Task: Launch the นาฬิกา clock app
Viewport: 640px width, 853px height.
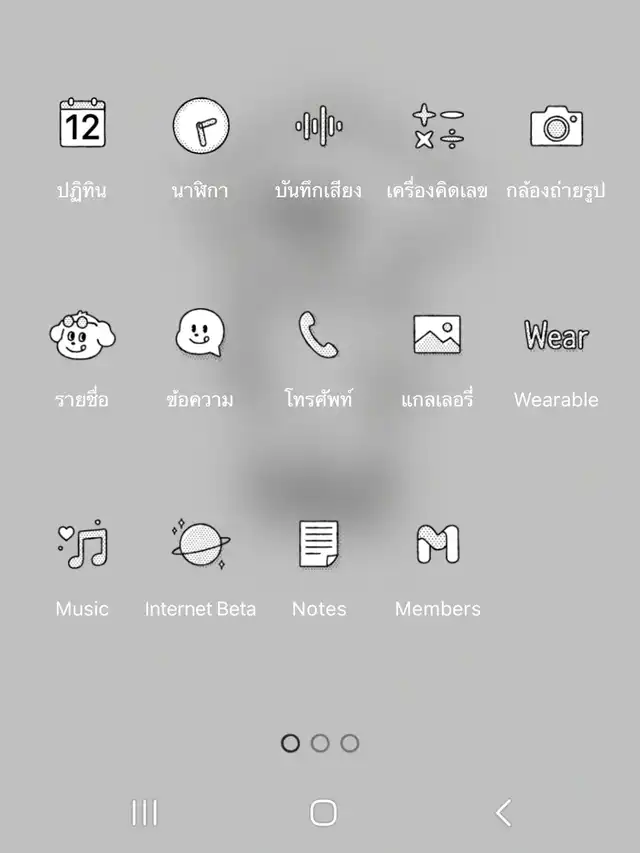Action: pos(200,126)
